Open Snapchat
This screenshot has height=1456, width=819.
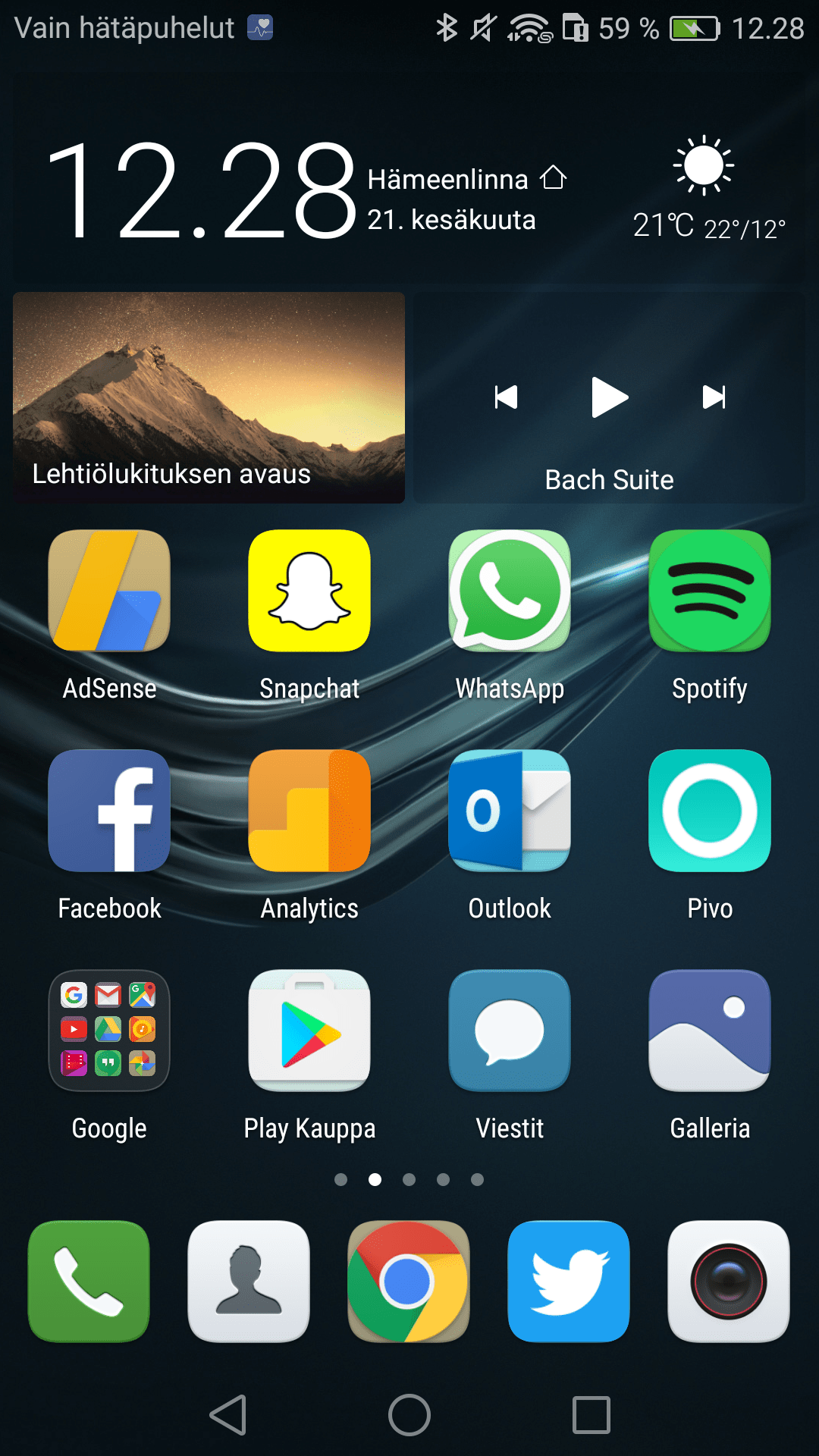click(309, 591)
